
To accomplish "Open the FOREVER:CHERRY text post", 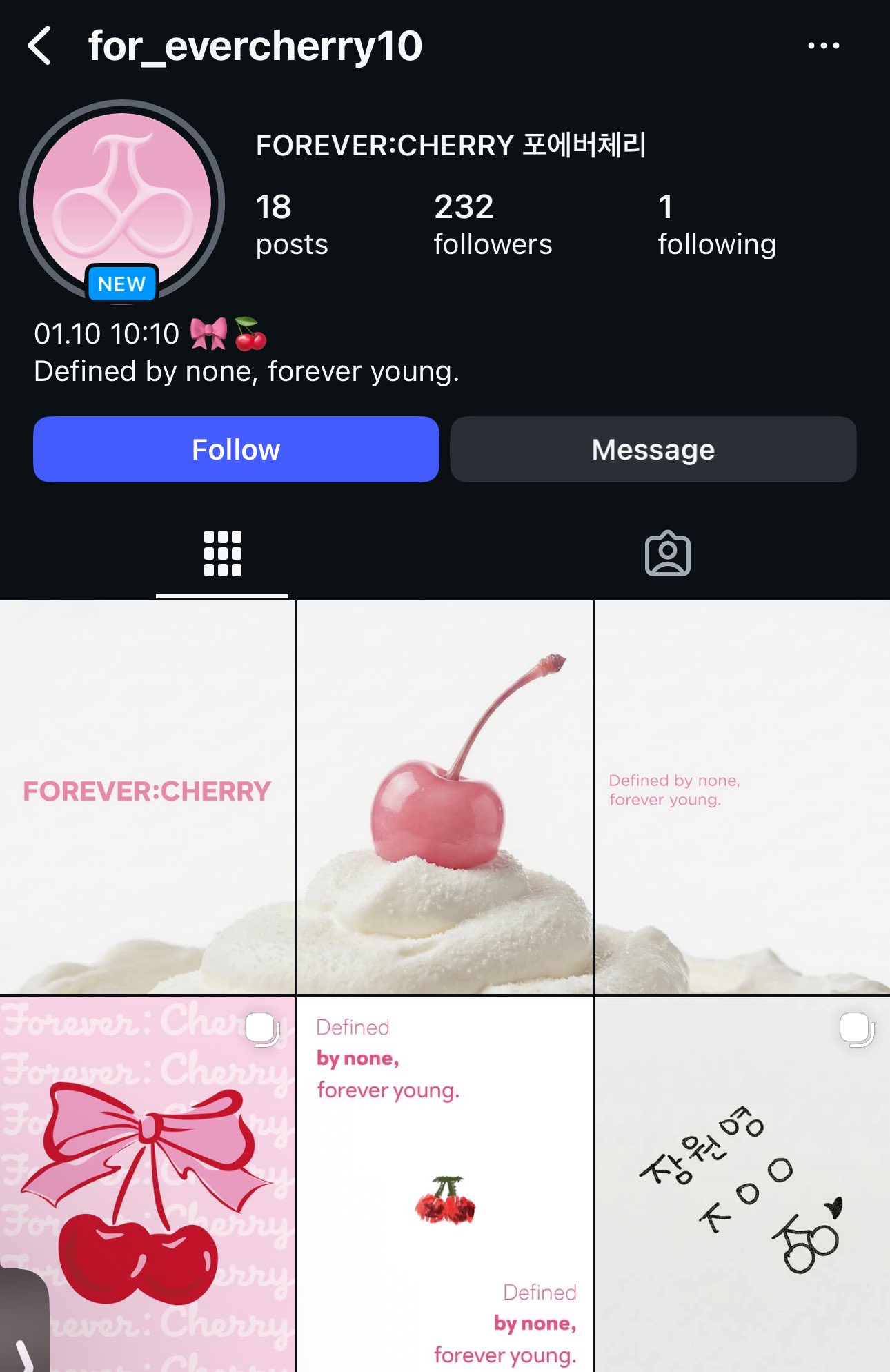I will point(147,797).
